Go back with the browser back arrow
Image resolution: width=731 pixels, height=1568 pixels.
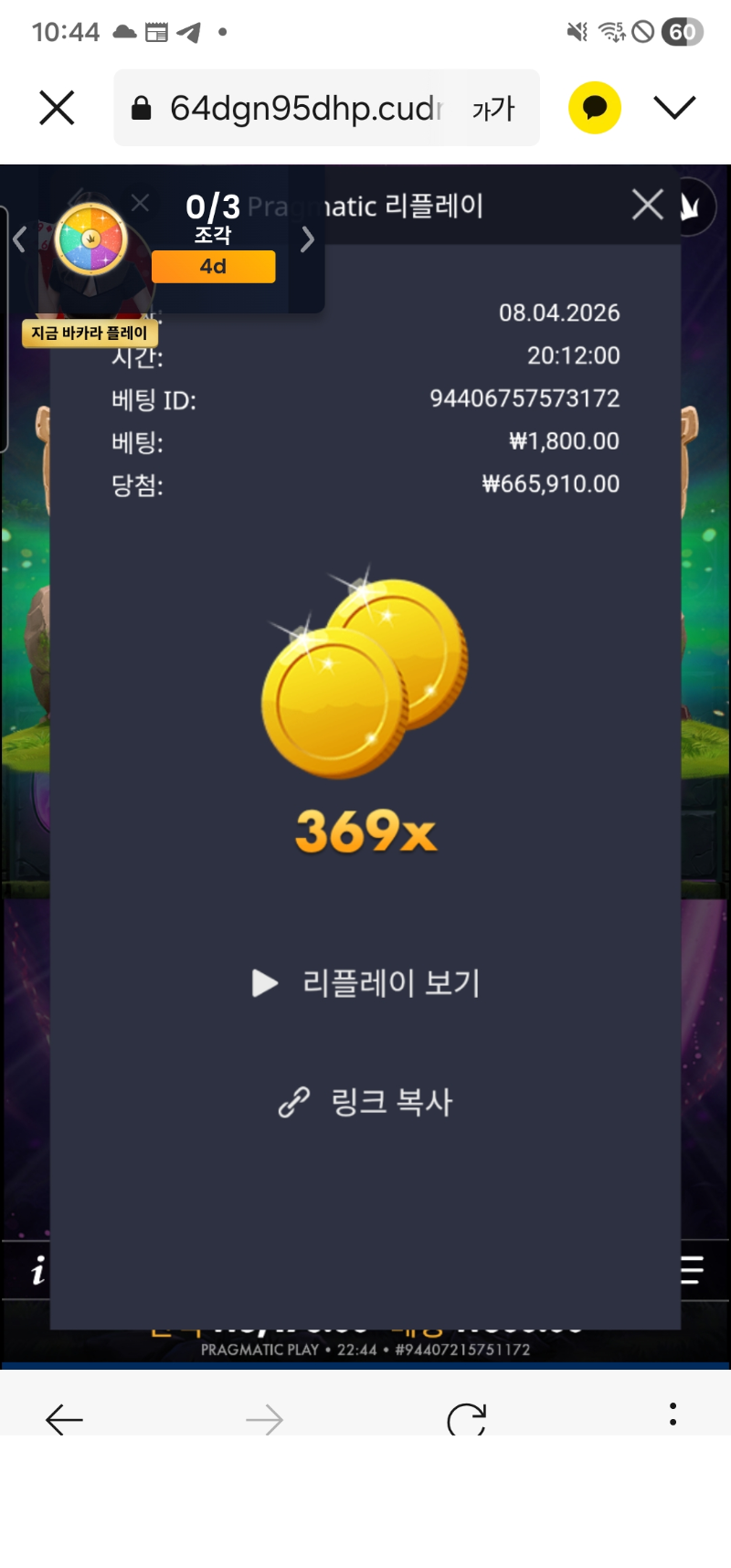click(x=64, y=1419)
